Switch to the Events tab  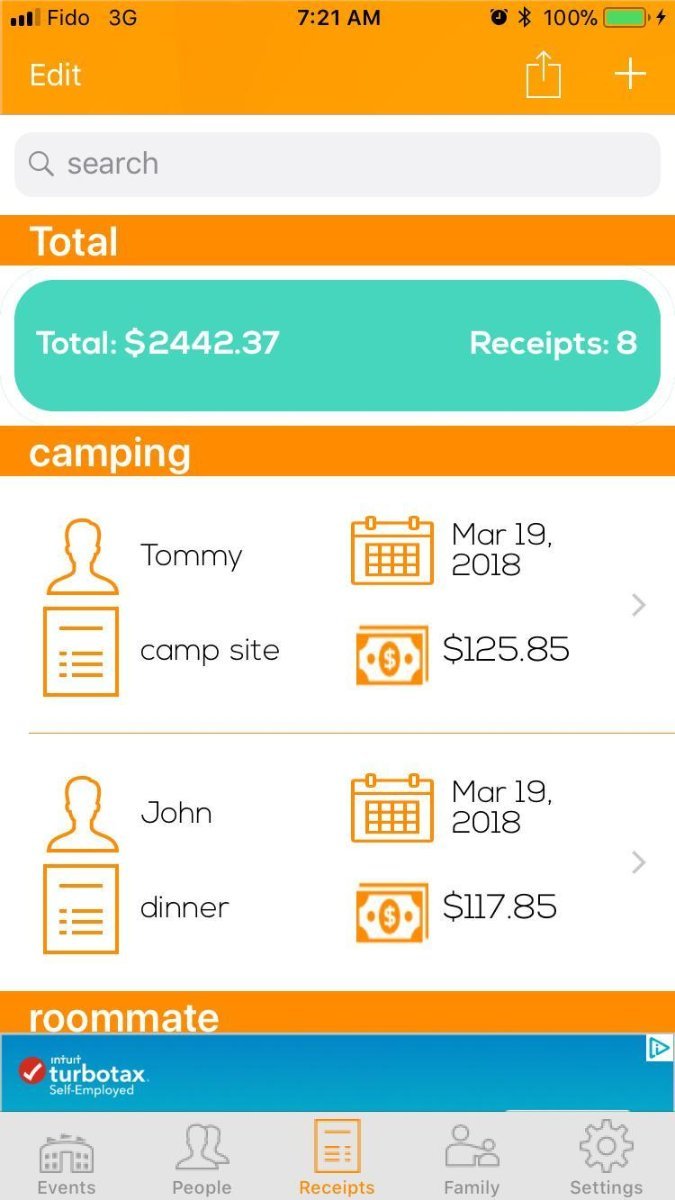click(x=66, y=1160)
